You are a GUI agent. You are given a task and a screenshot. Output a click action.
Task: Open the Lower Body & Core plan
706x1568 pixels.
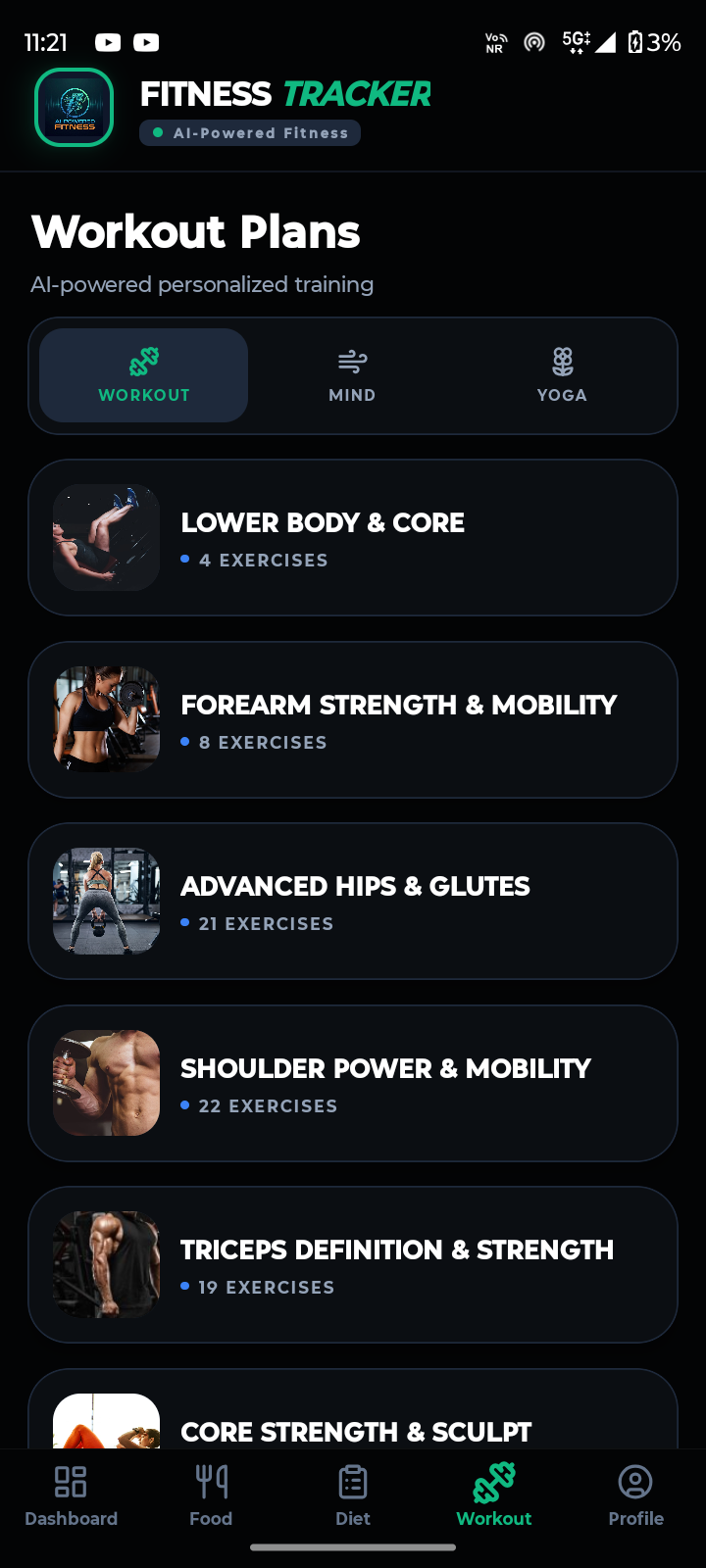[x=353, y=537]
